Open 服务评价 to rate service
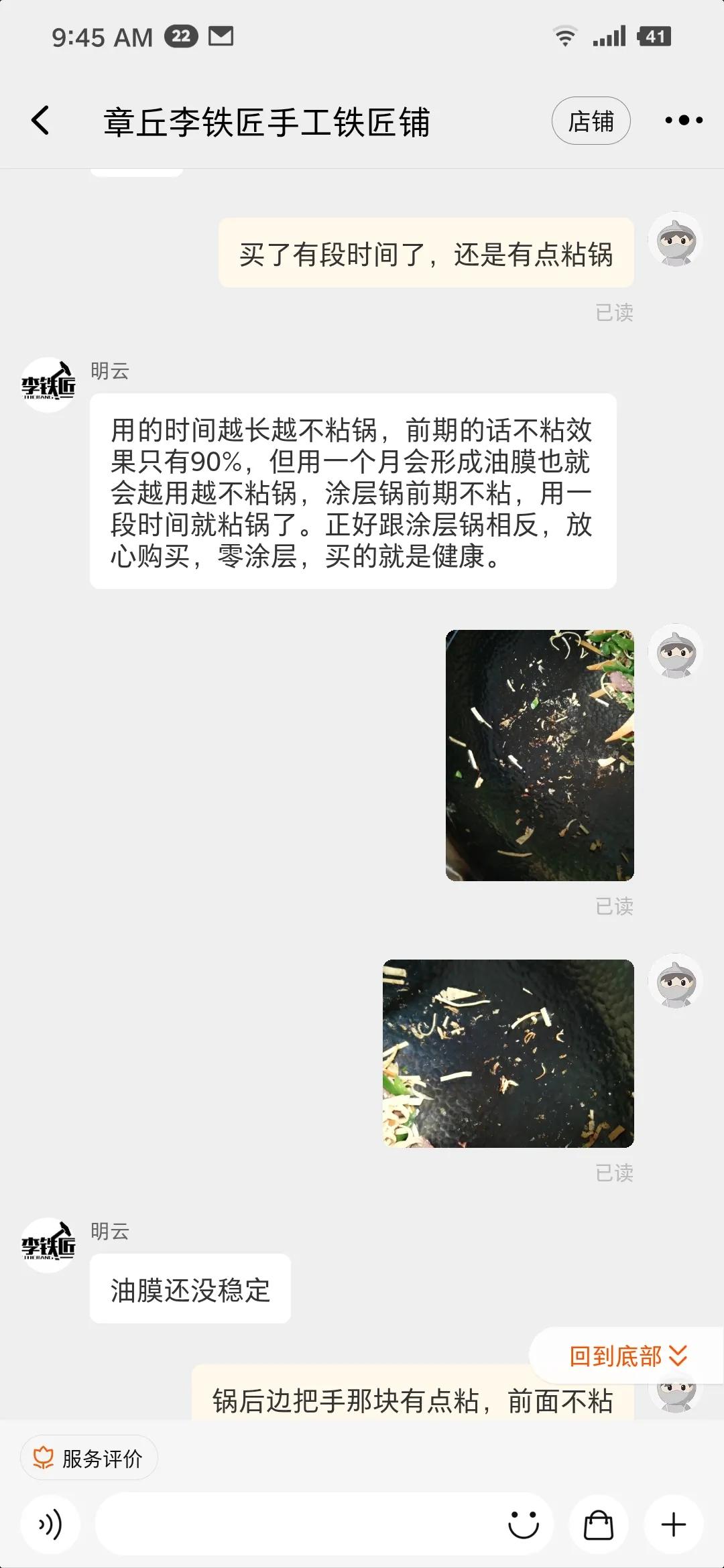The height and width of the screenshot is (1568, 724). [x=89, y=1459]
